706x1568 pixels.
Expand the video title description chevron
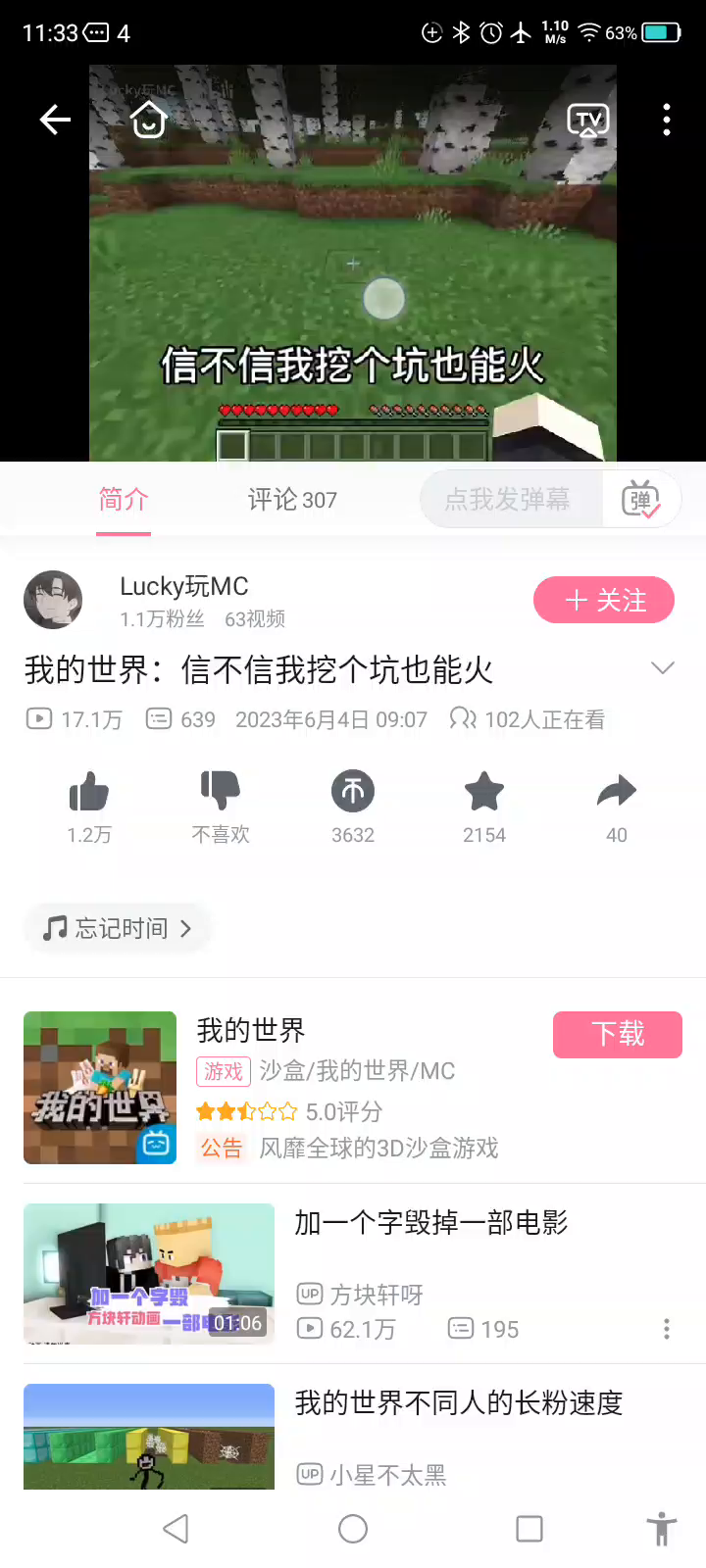(x=663, y=668)
